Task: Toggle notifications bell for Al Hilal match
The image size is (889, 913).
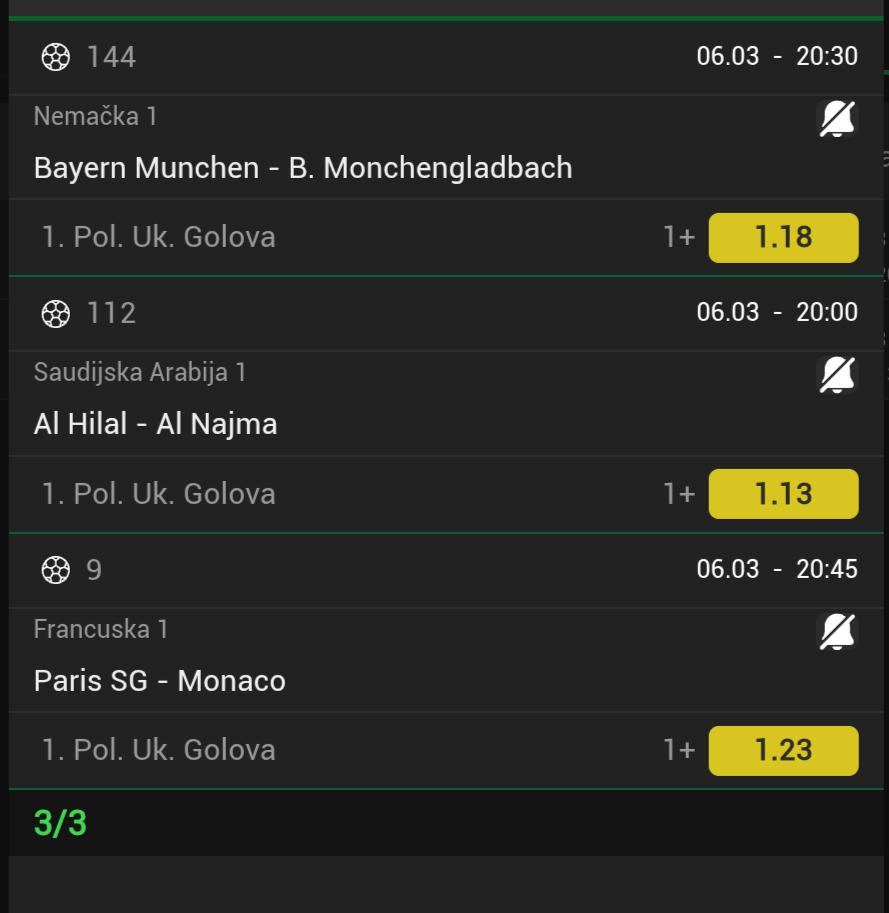Action: [837, 376]
